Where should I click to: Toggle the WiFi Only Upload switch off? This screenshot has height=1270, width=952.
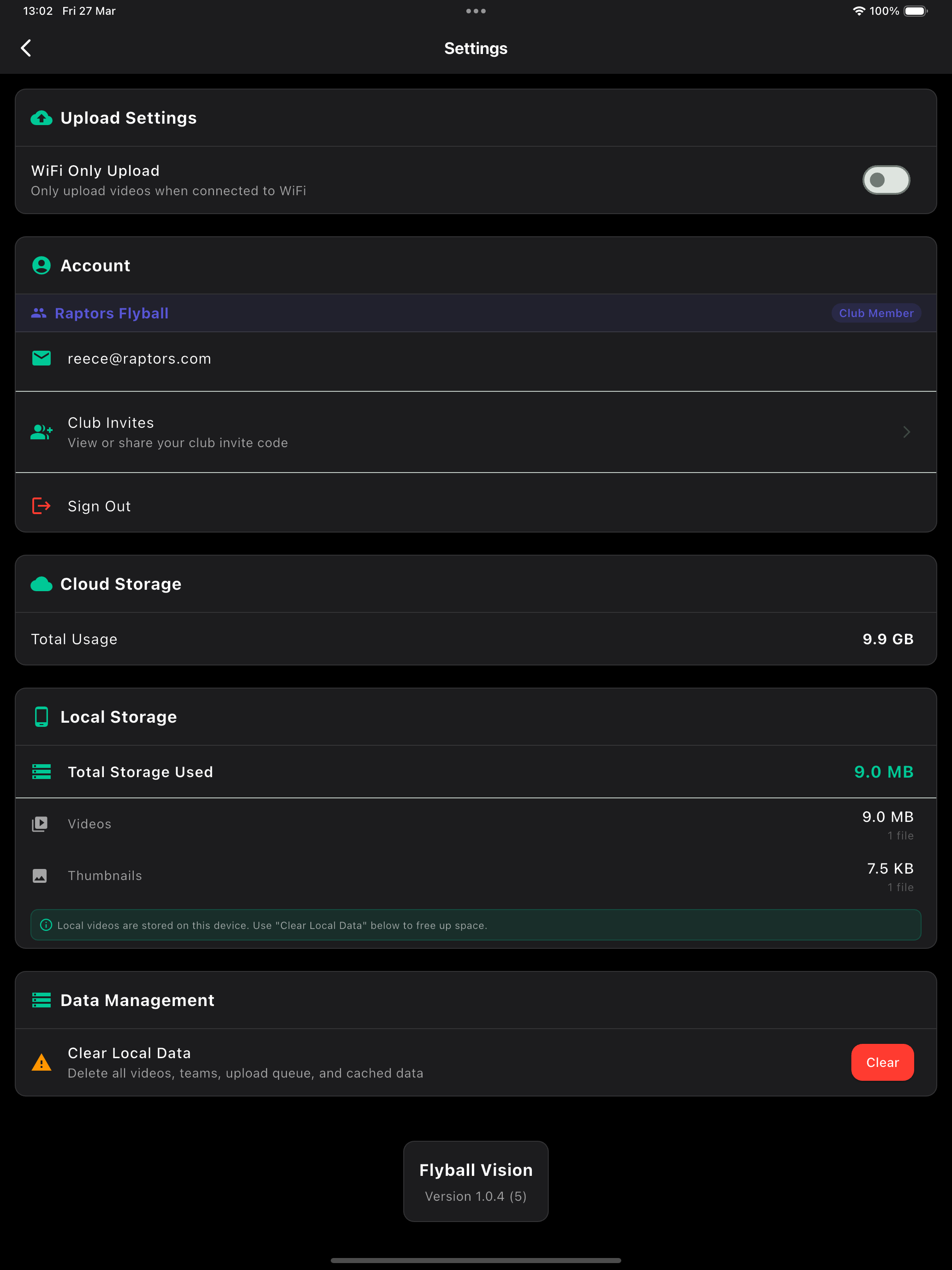click(x=886, y=180)
